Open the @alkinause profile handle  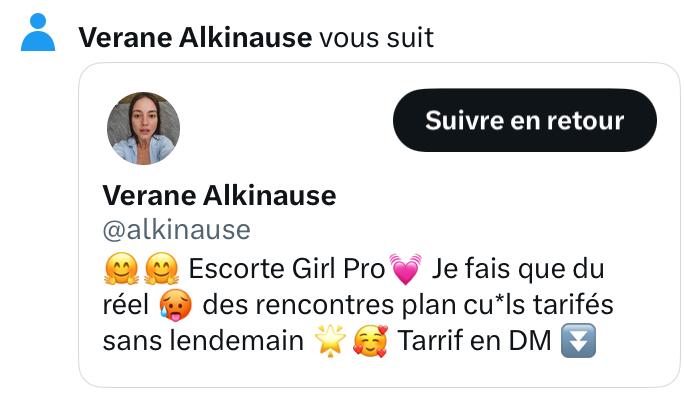tap(176, 230)
